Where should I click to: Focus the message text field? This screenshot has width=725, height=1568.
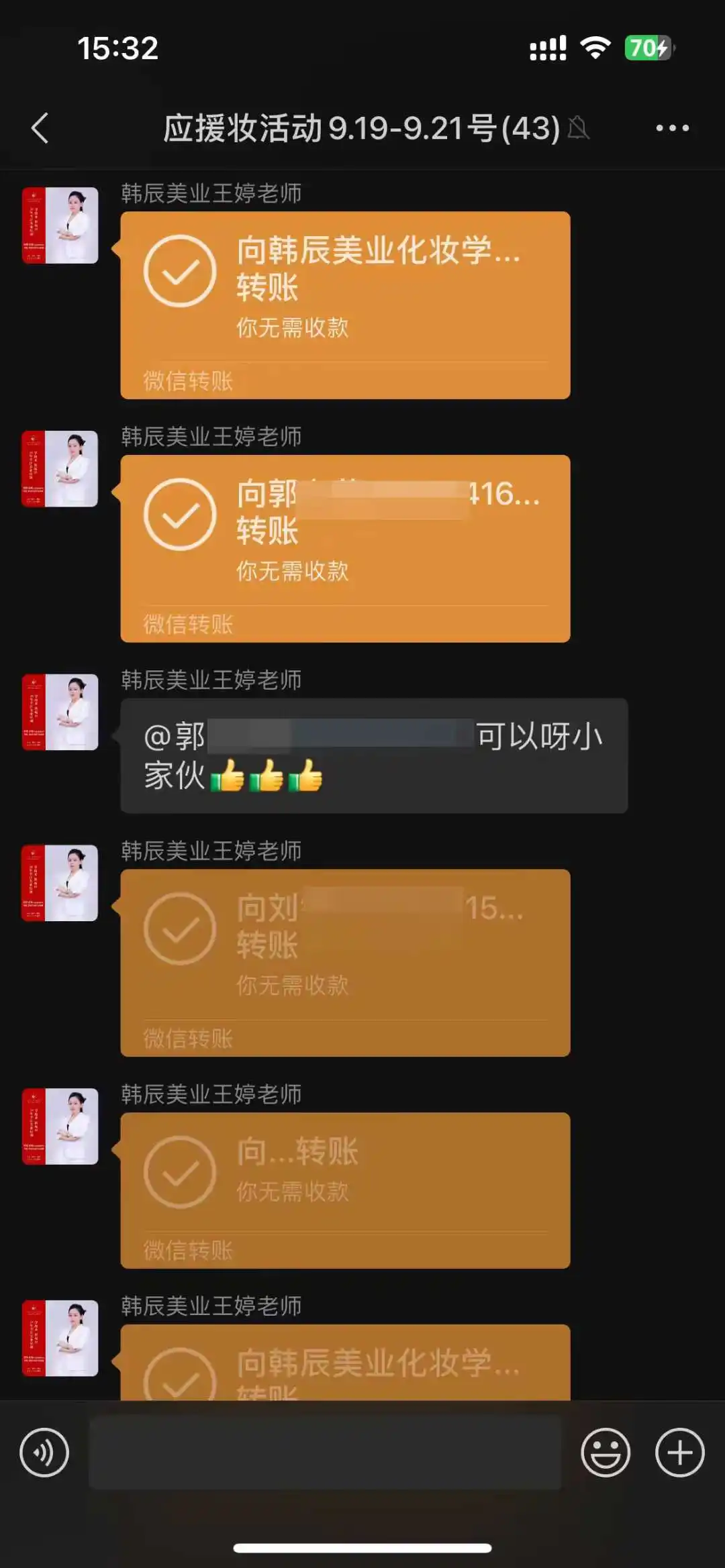click(325, 1453)
